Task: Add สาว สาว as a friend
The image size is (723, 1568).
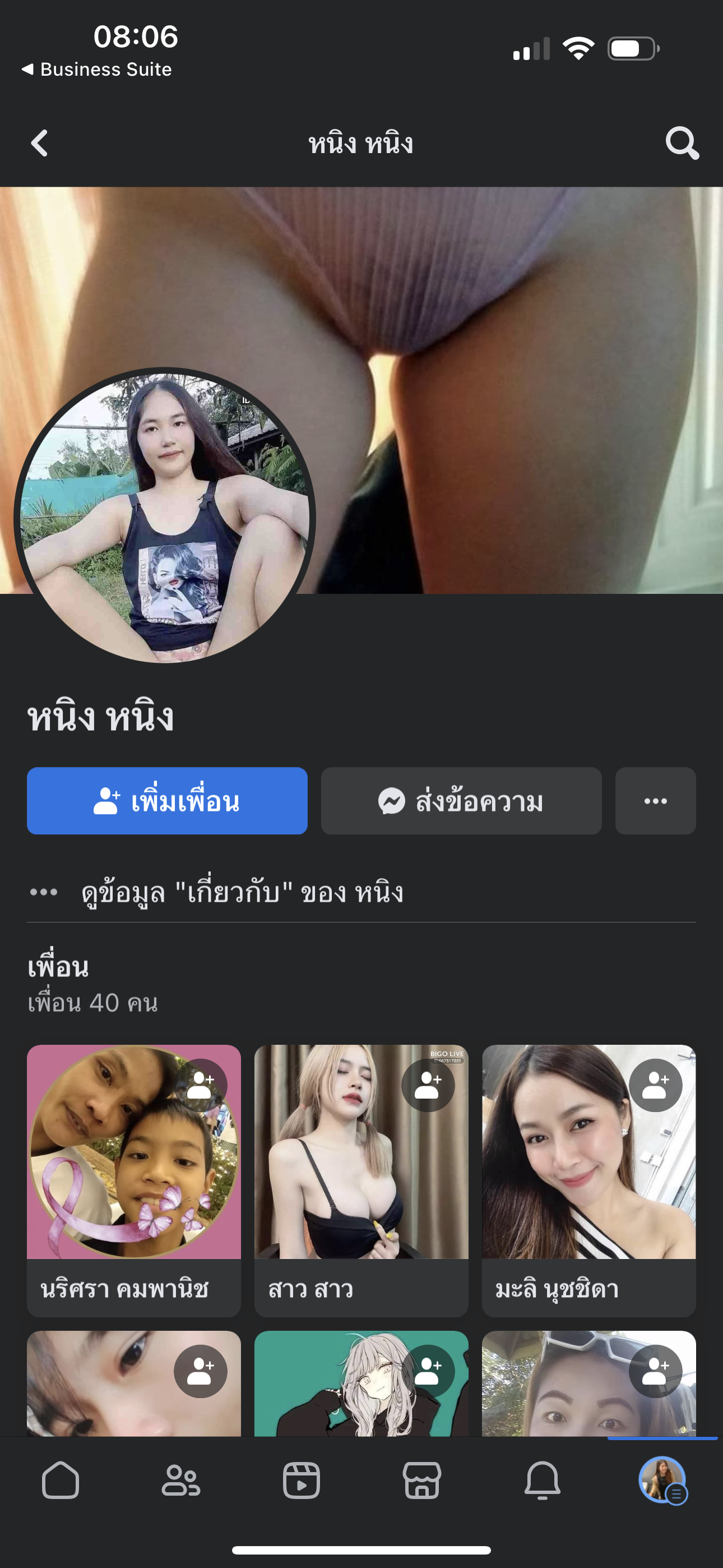Action: 428,1085
